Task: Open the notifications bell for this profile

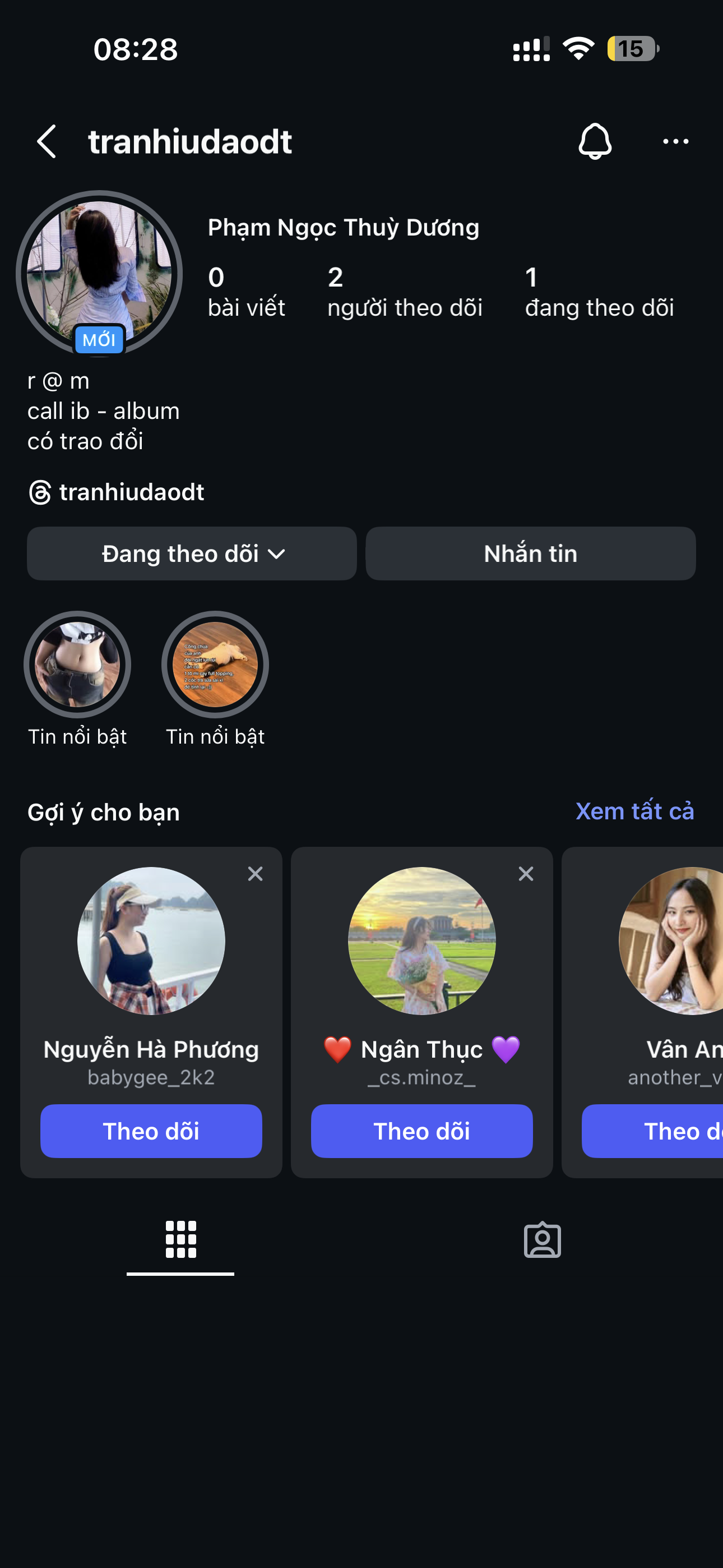Action: (x=595, y=142)
